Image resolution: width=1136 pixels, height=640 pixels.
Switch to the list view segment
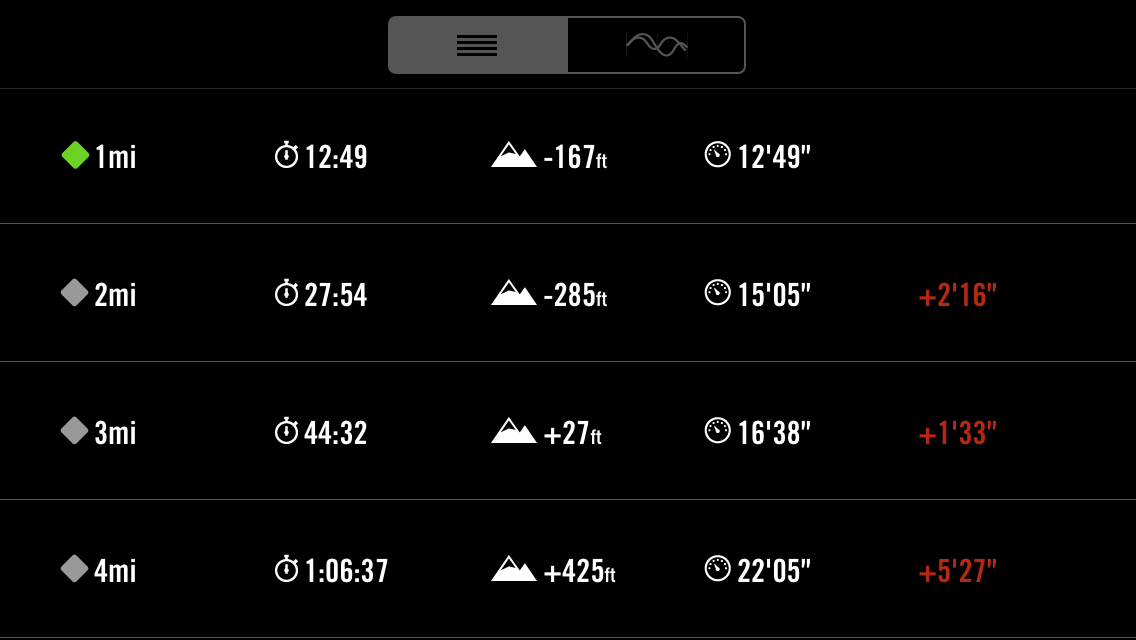(478, 45)
